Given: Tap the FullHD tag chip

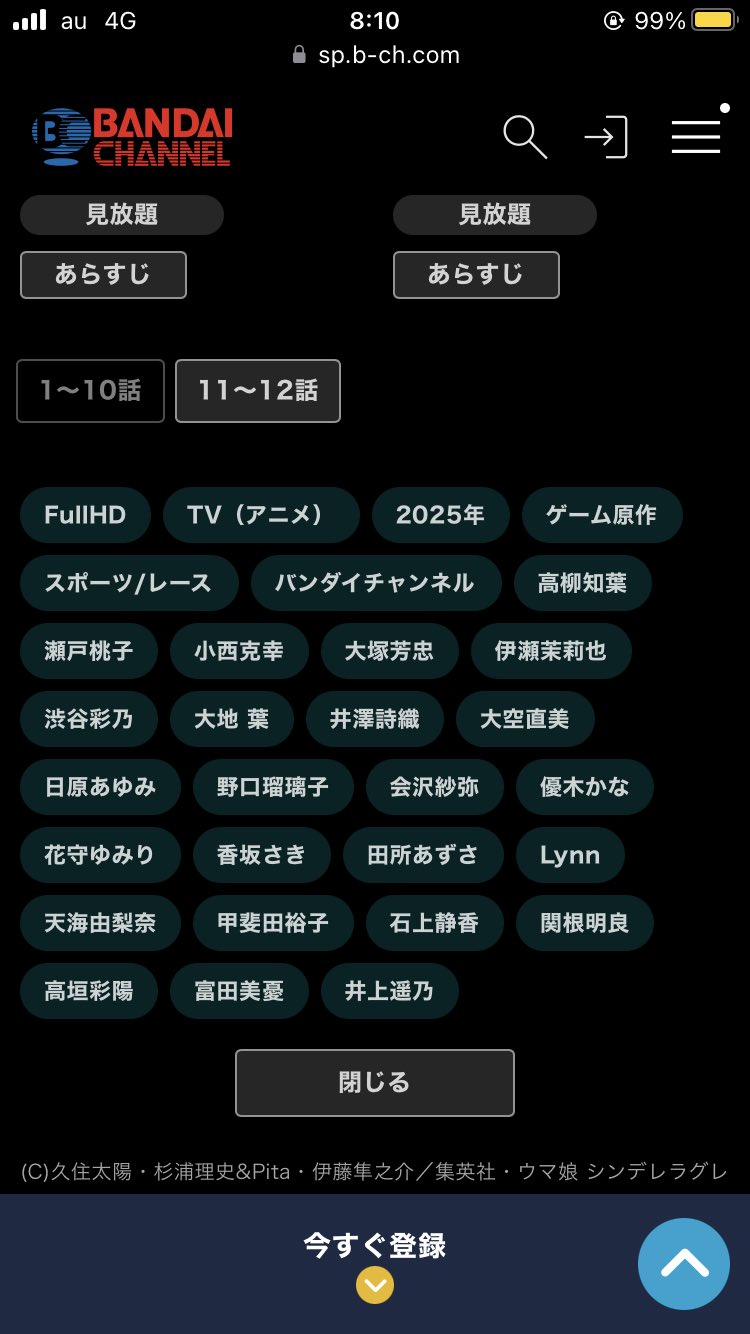Looking at the screenshot, I should pos(85,515).
